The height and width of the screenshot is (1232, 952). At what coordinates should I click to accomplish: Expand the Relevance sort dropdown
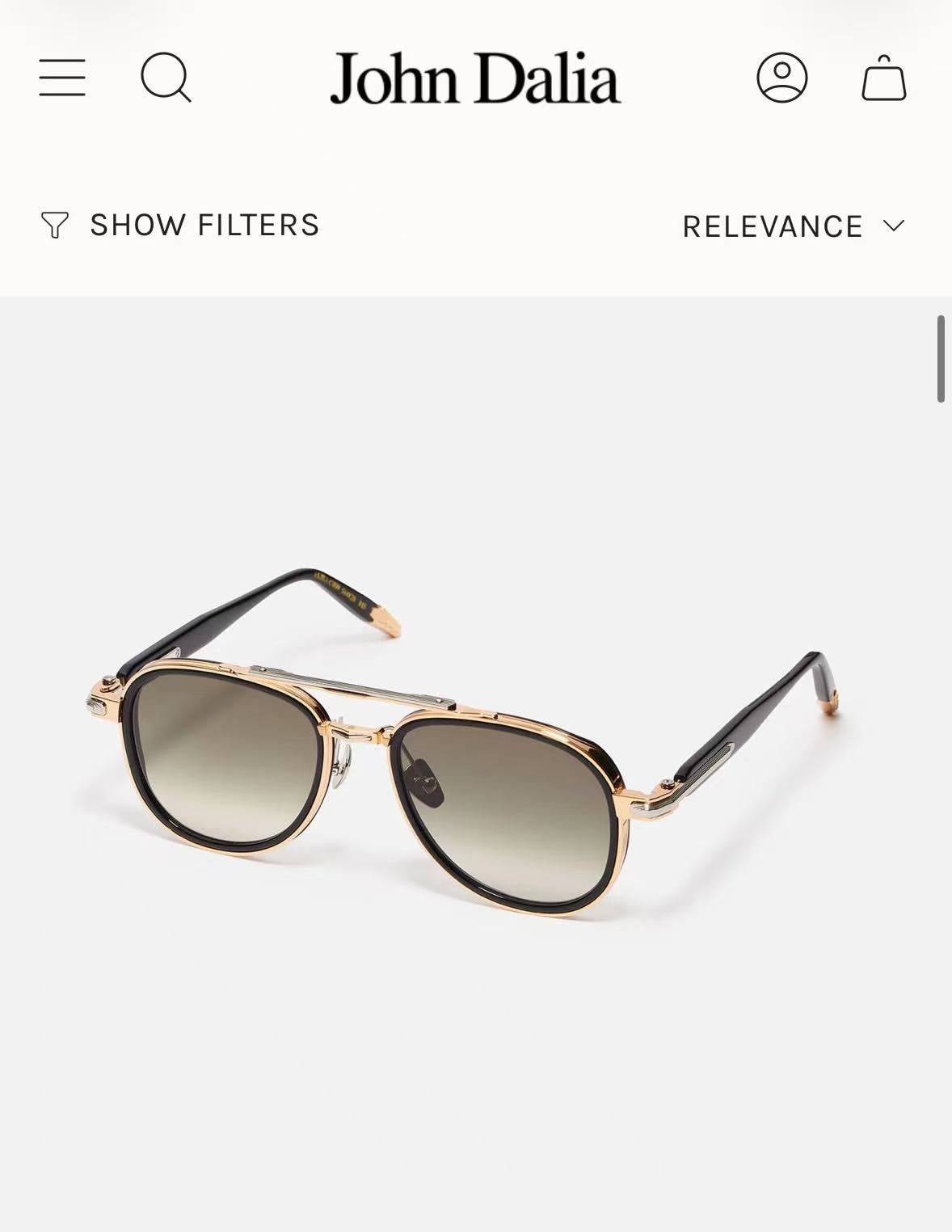point(794,226)
